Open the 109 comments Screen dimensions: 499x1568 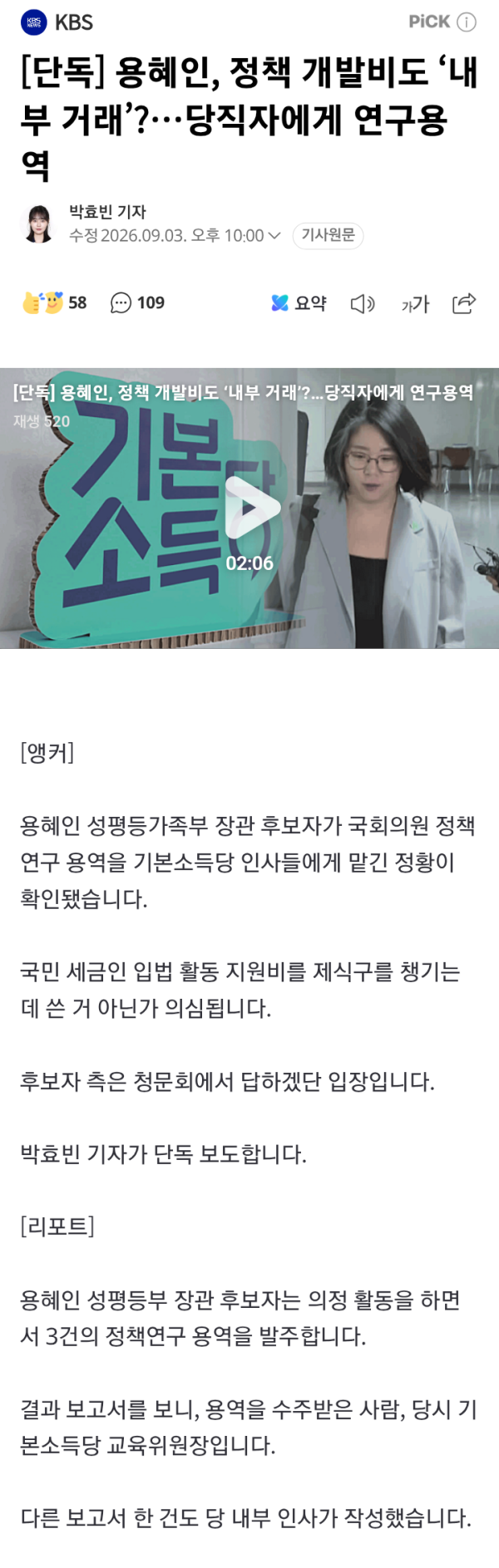[138, 302]
